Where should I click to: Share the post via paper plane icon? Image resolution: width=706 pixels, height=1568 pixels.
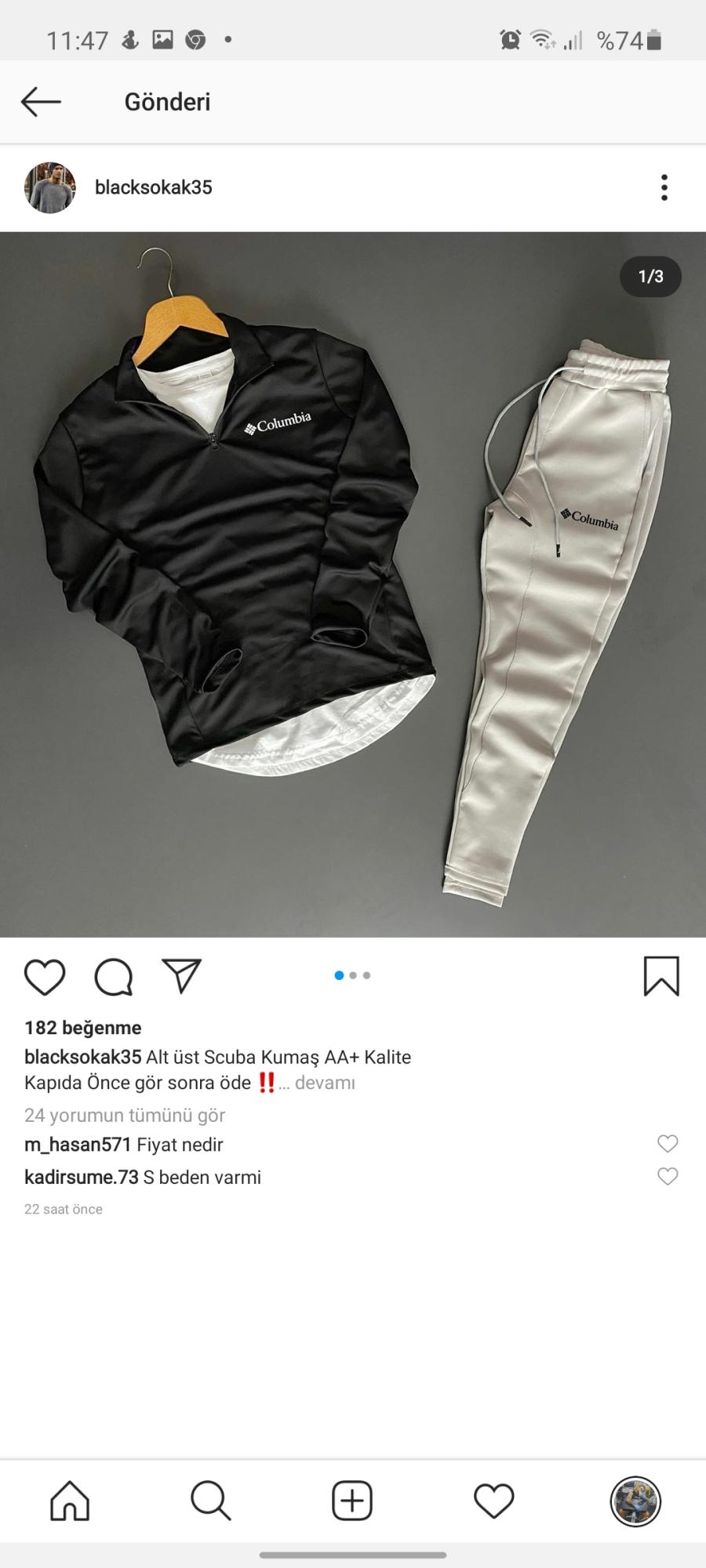click(x=182, y=976)
